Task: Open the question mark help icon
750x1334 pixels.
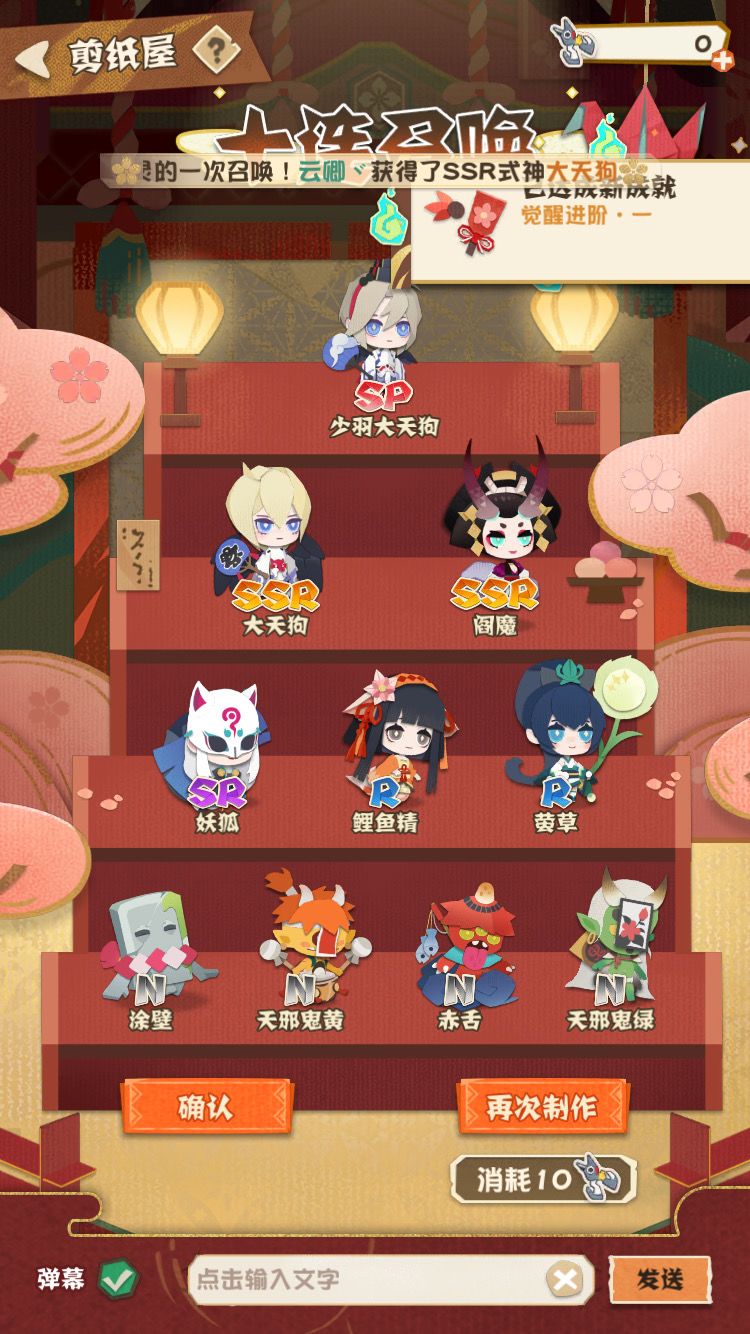Action: point(215,49)
